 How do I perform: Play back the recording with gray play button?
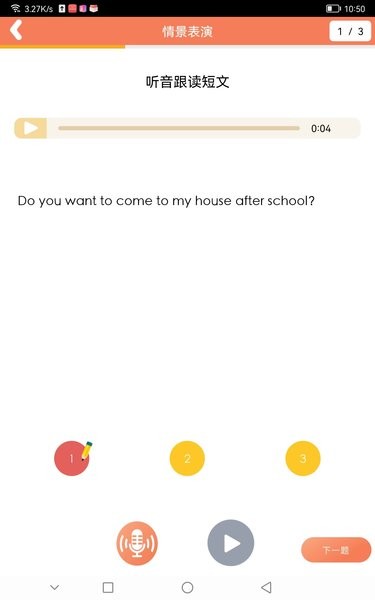[231, 543]
